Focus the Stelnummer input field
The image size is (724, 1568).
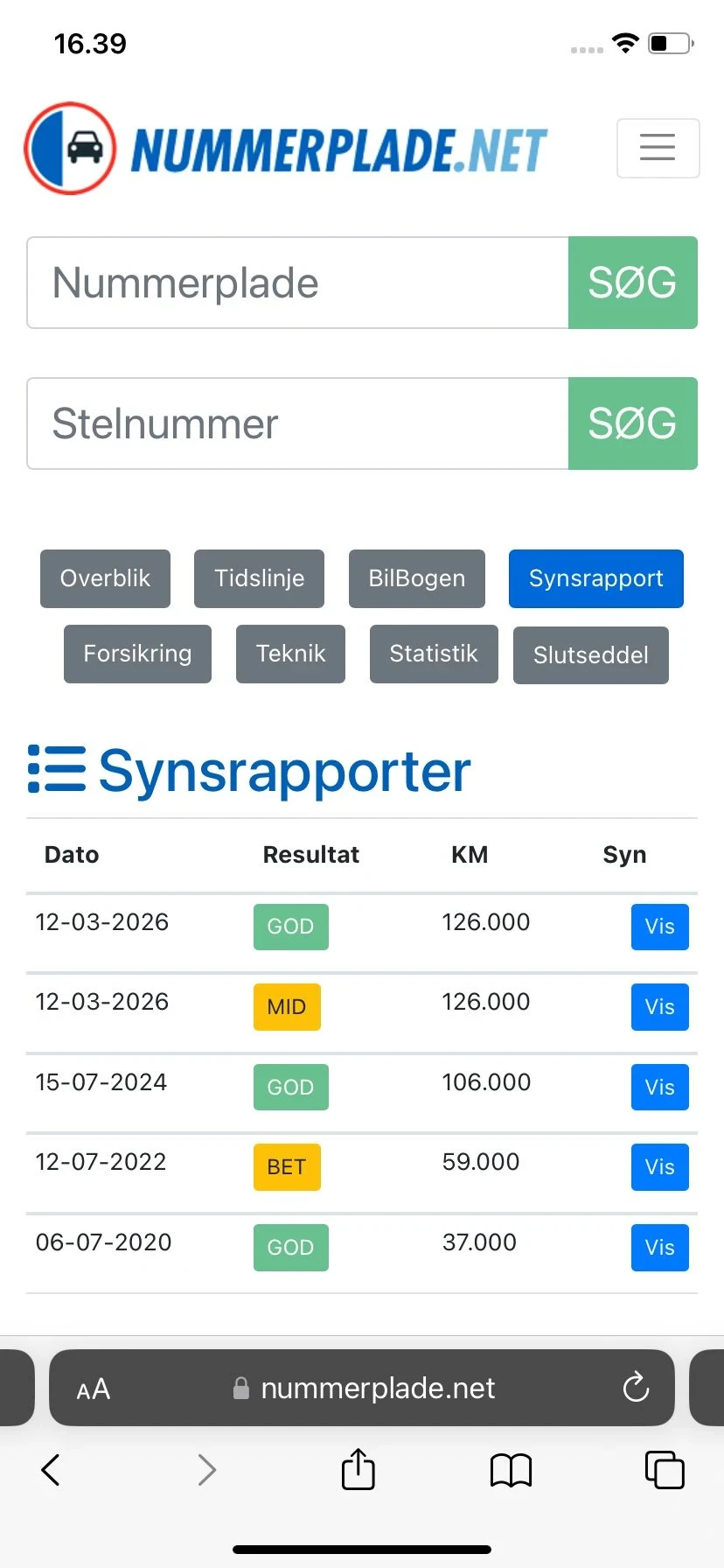pos(297,423)
